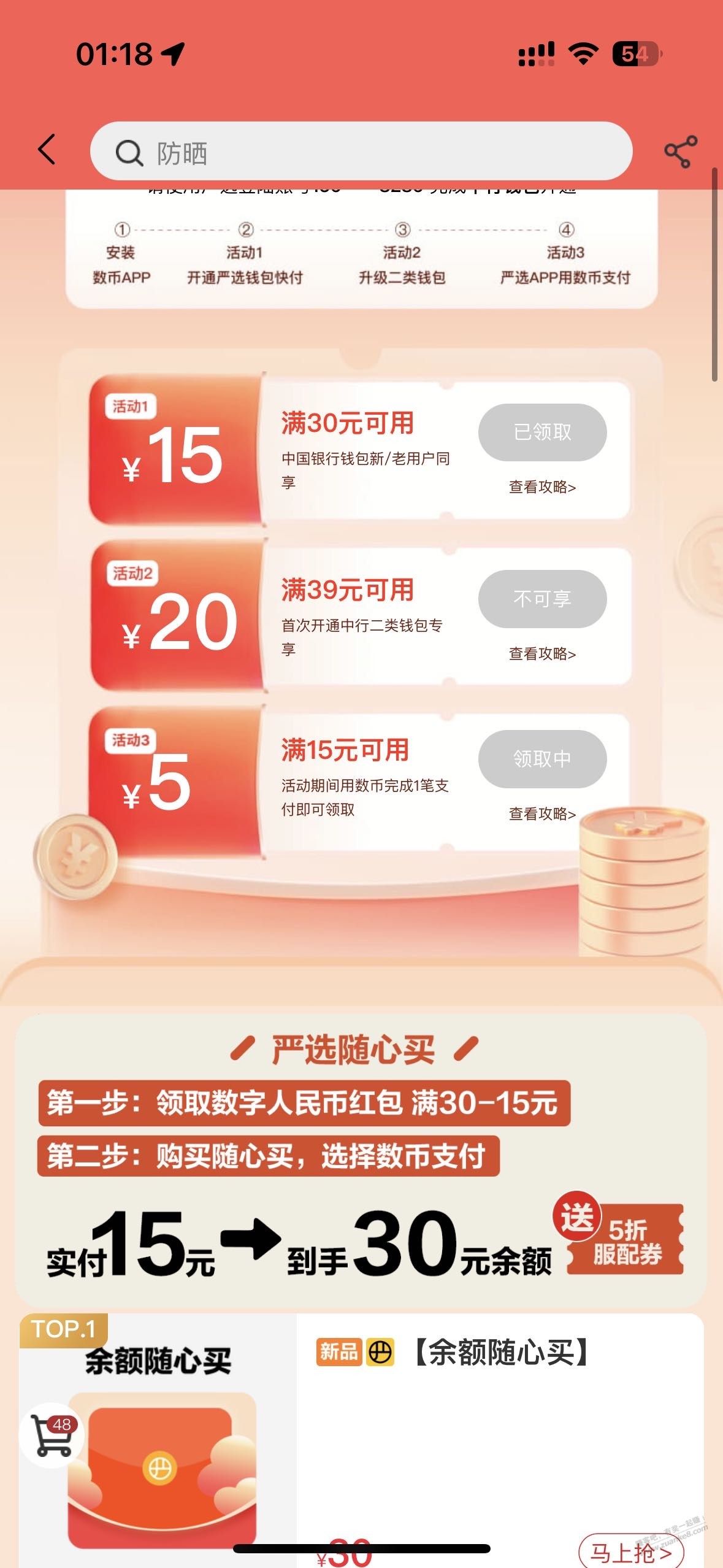Open 查看攻略 under the ¥15 coupon

(542, 487)
